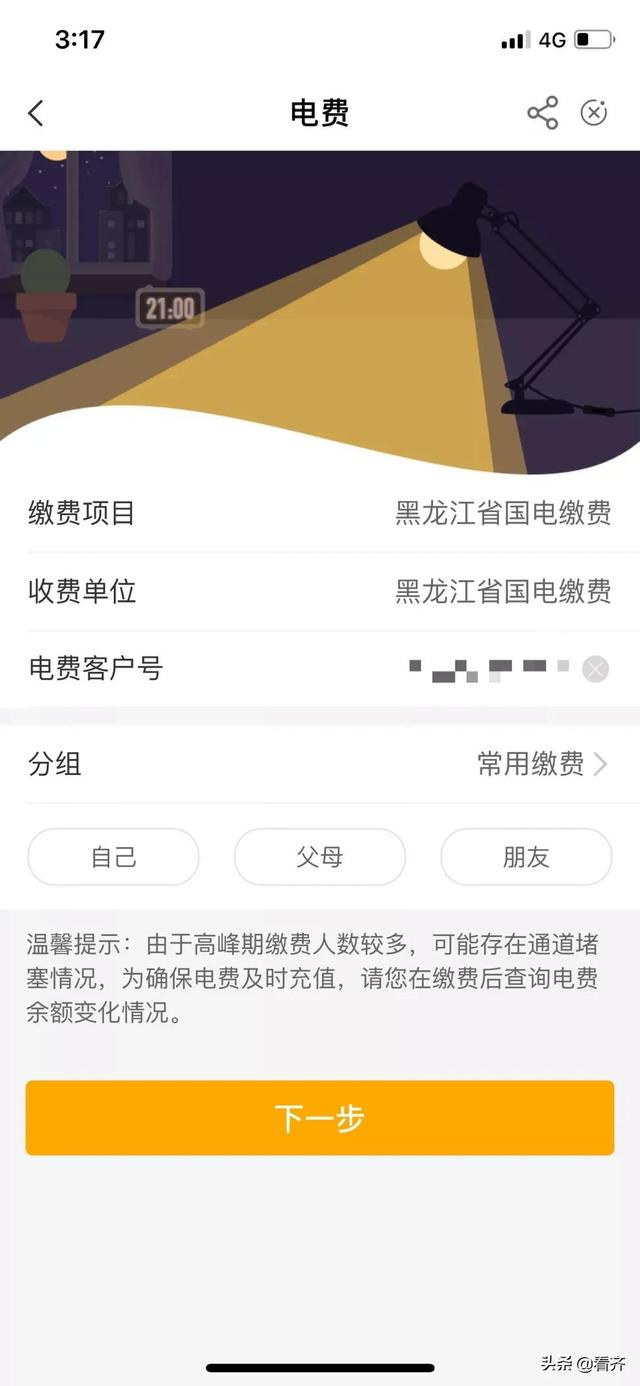The image size is (640, 1386).
Task: Pick the 朋友 group chip
Action: 526,857
